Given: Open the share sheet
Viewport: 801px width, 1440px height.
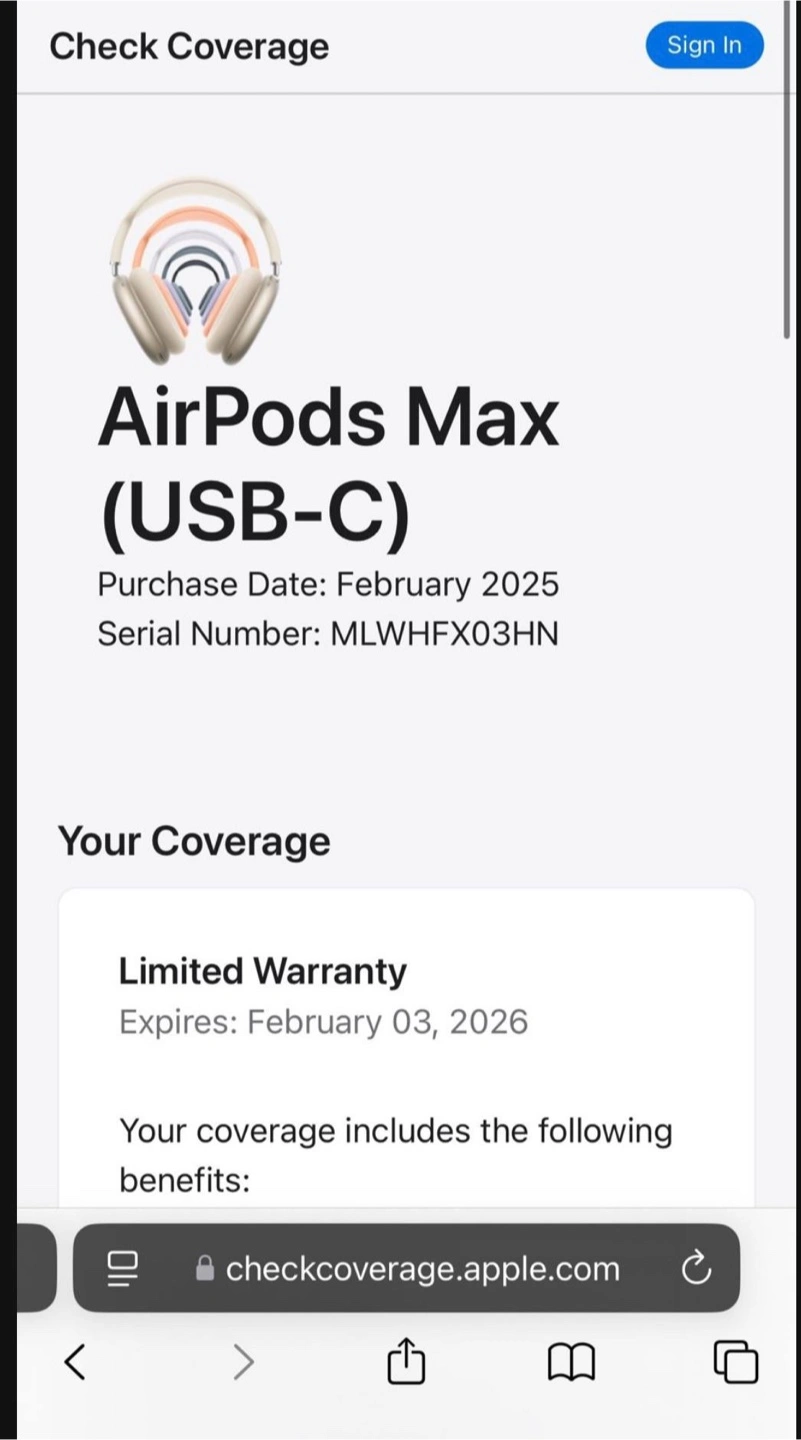Looking at the screenshot, I should 406,1362.
